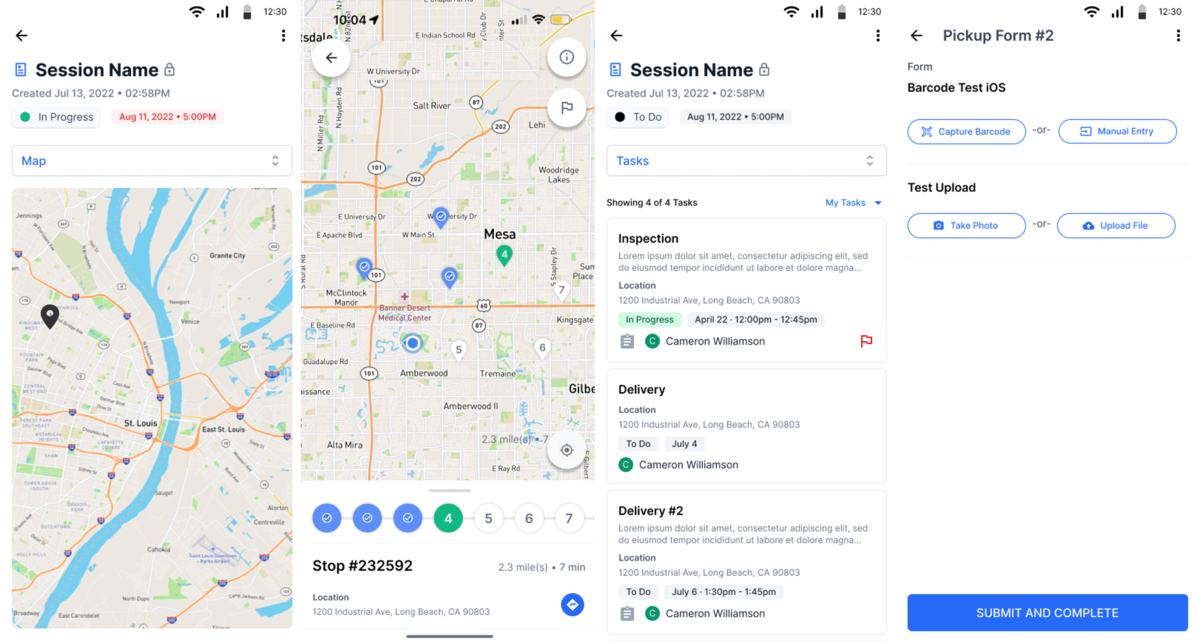The height and width of the screenshot is (643, 1200).
Task: Open the info button on the Mesa map
Action: click(x=566, y=58)
